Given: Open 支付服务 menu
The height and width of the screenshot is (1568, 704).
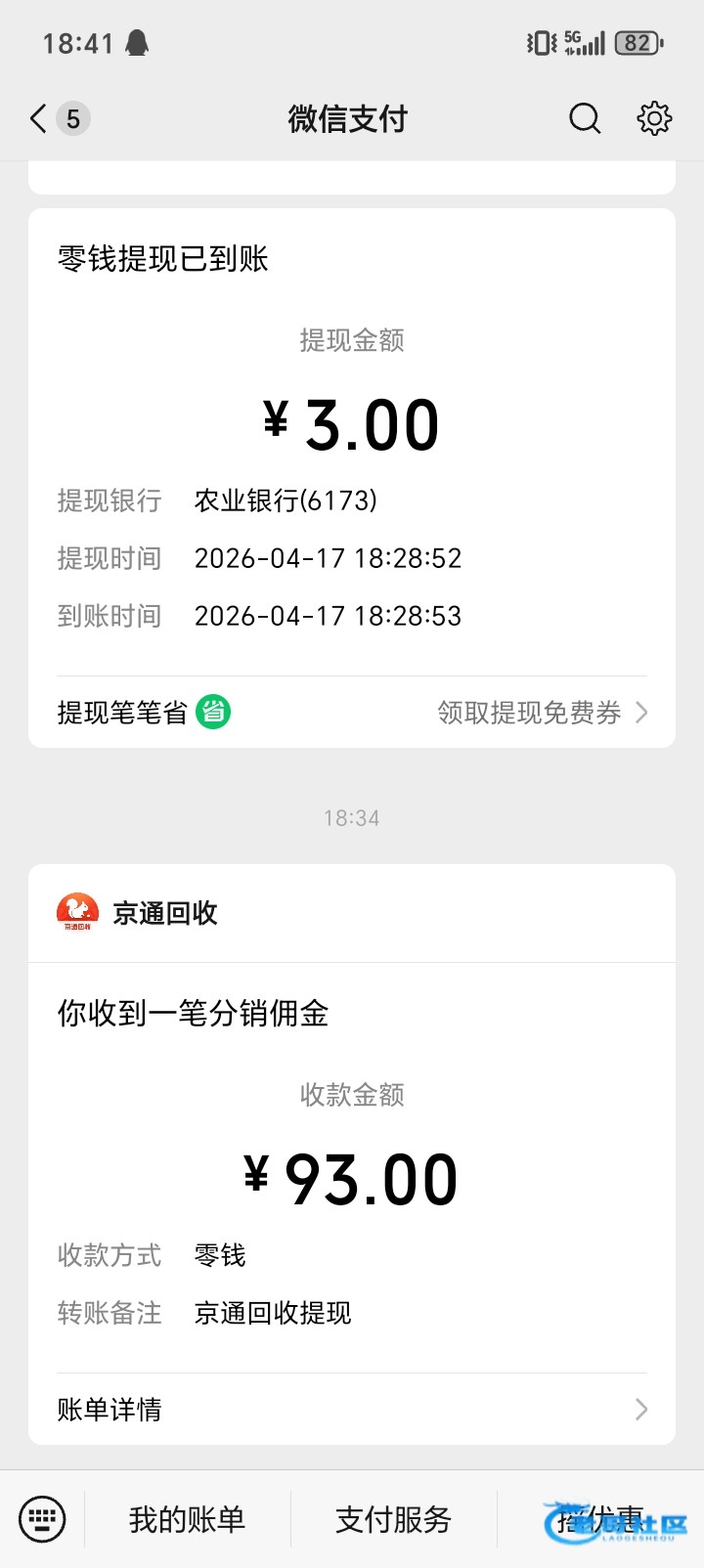Looking at the screenshot, I should 393,1519.
